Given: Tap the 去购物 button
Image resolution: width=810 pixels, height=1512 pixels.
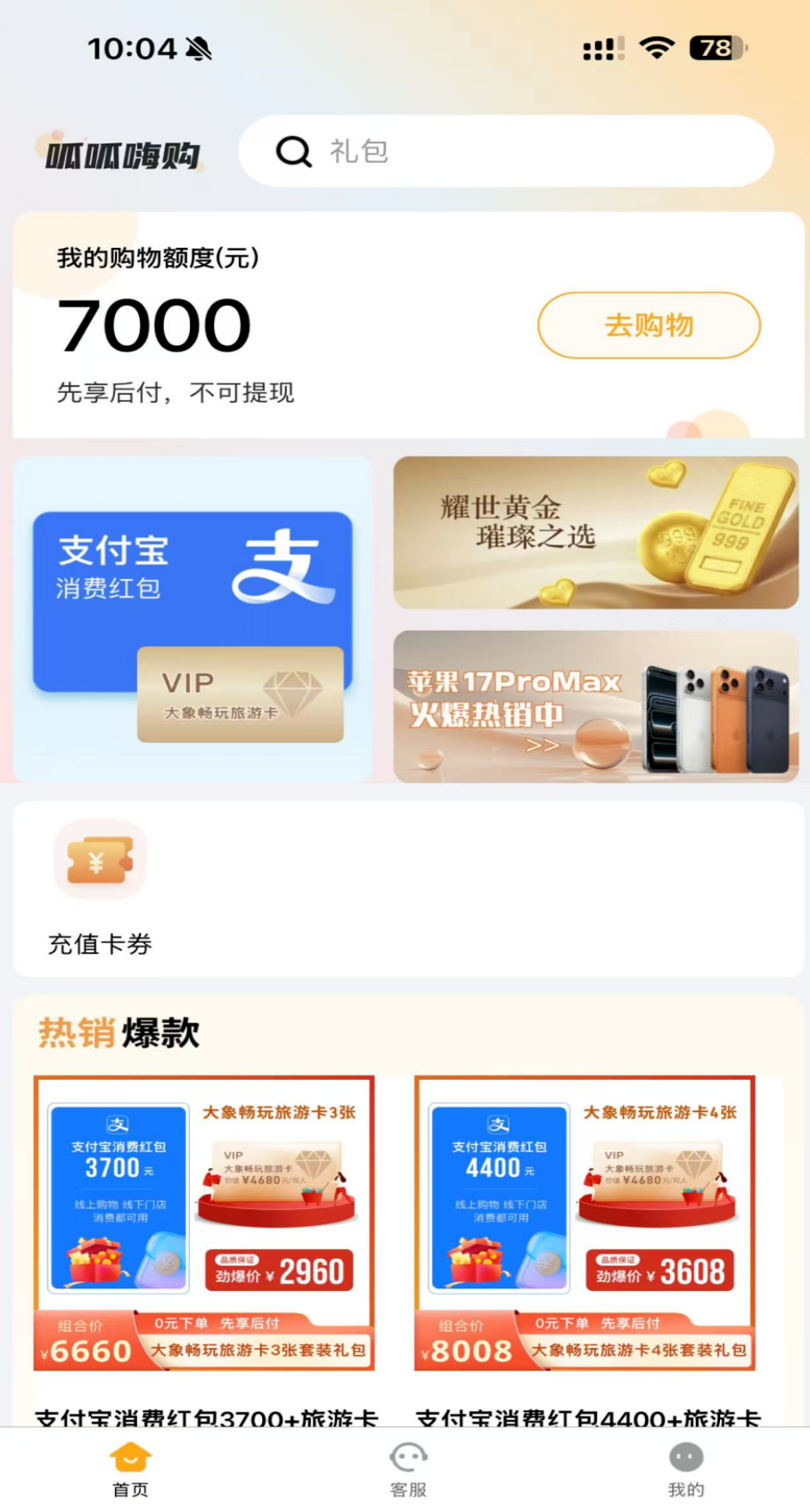Looking at the screenshot, I should pos(649,325).
